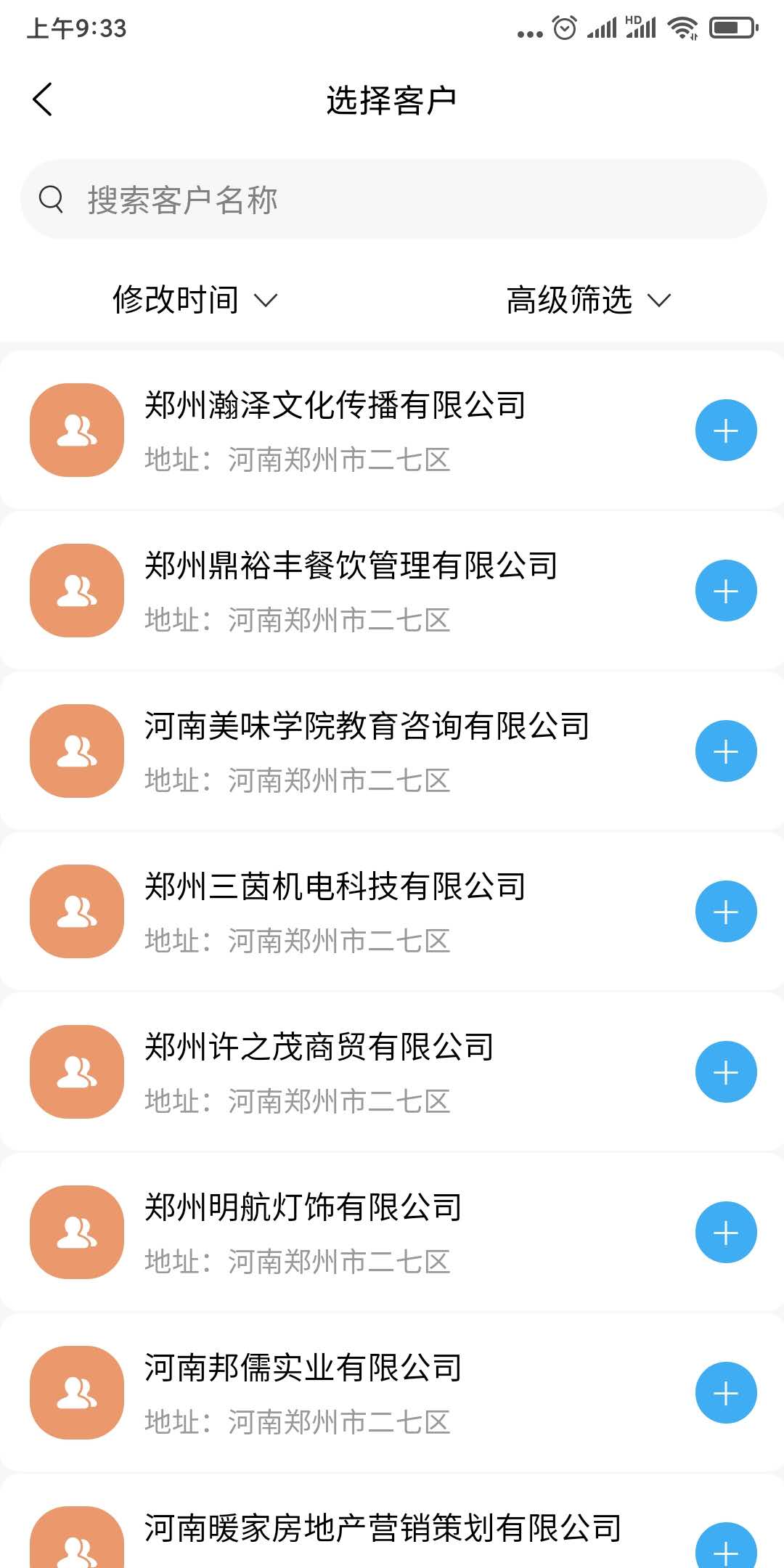The height and width of the screenshot is (1568, 784).
Task: Add 郑州许之茂商贸有限公司 with its plus button
Action: (726, 1072)
